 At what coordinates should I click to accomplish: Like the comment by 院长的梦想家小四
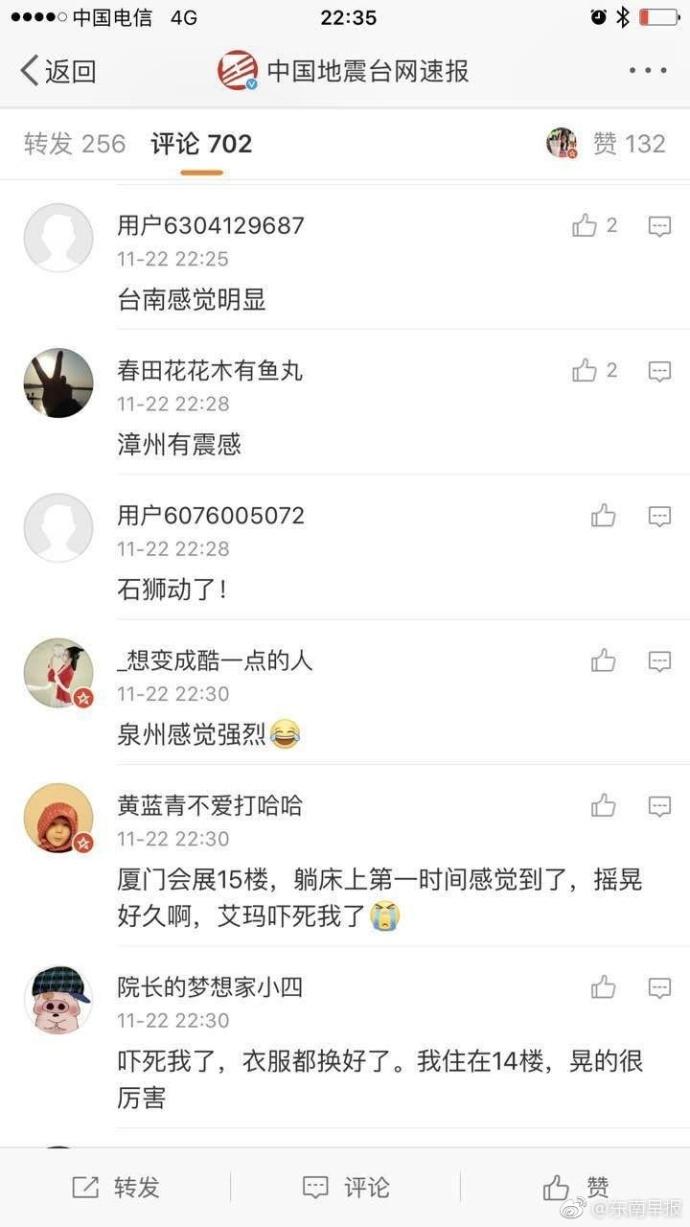coord(603,988)
